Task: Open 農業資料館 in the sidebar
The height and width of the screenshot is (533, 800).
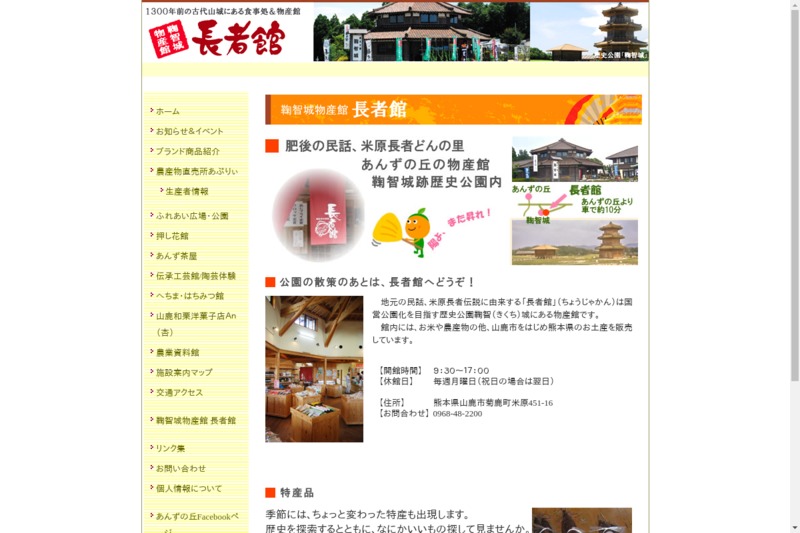Action: (x=177, y=352)
